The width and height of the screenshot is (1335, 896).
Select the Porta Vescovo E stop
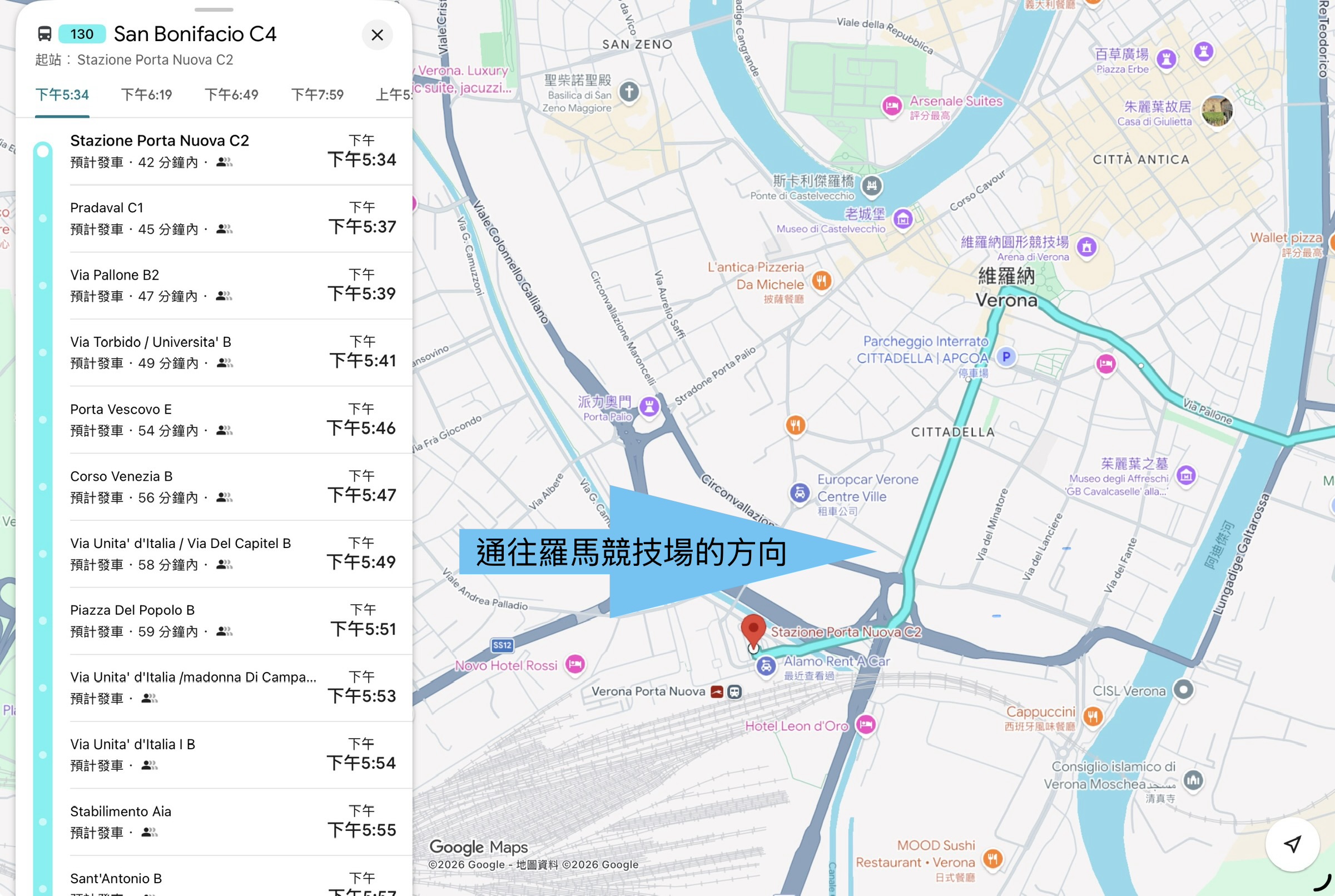(x=233, y=420)
